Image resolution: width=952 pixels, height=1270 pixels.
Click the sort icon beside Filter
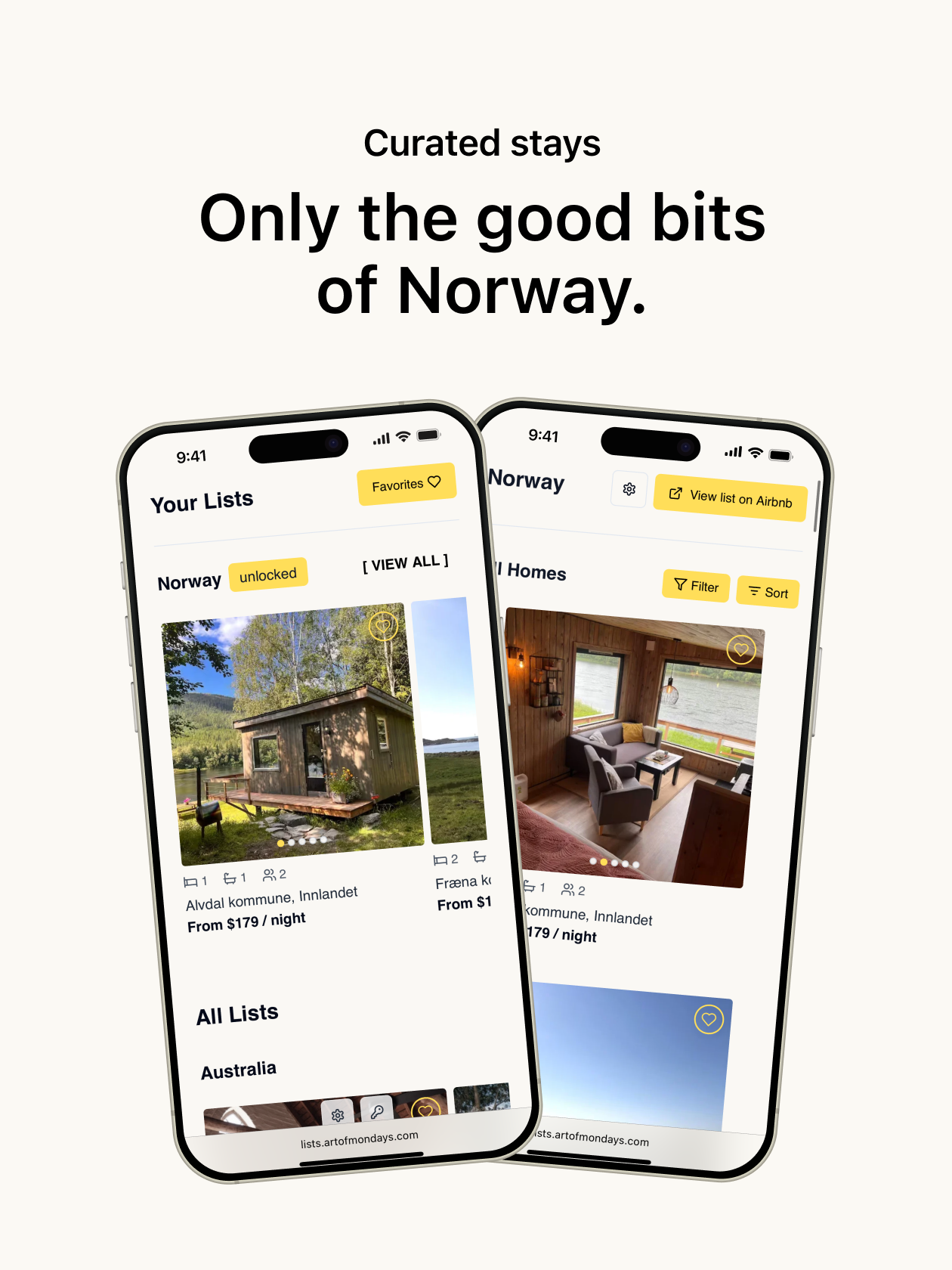click(x=754, y=591)
